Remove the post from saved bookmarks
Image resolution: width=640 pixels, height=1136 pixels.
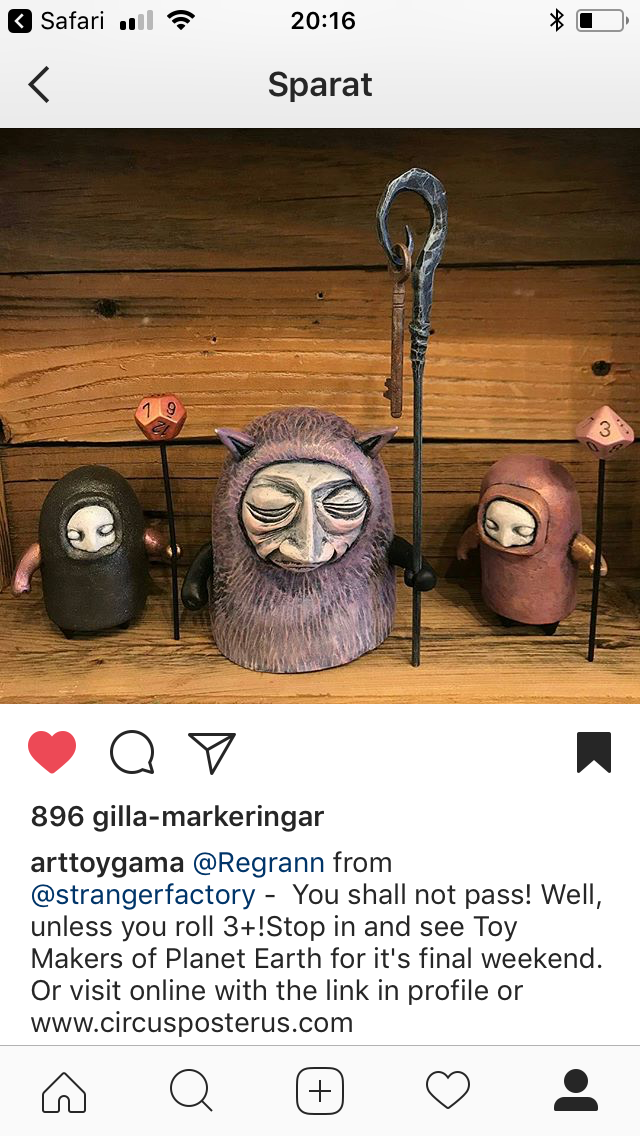[593, 752]
